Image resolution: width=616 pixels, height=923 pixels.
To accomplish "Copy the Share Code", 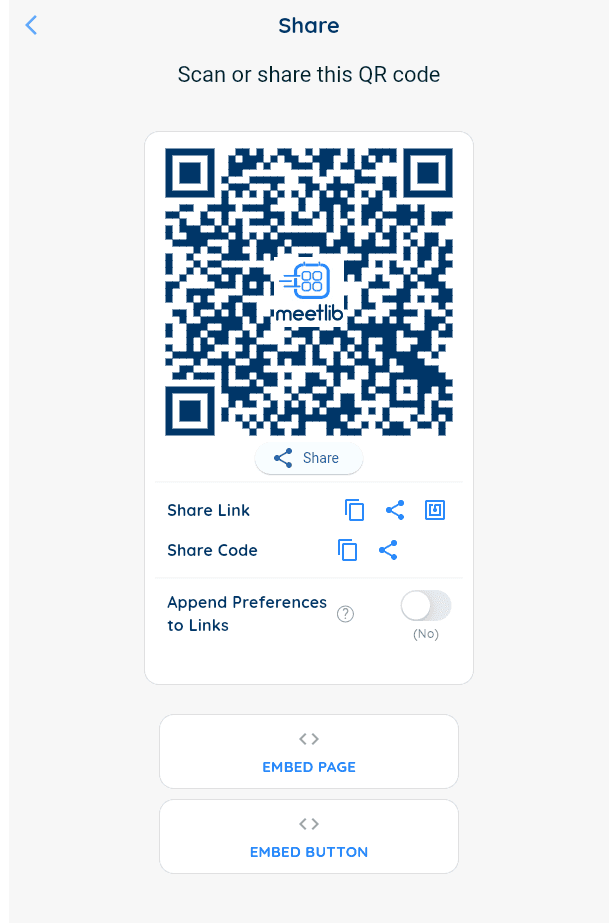I will coord(348,550).
